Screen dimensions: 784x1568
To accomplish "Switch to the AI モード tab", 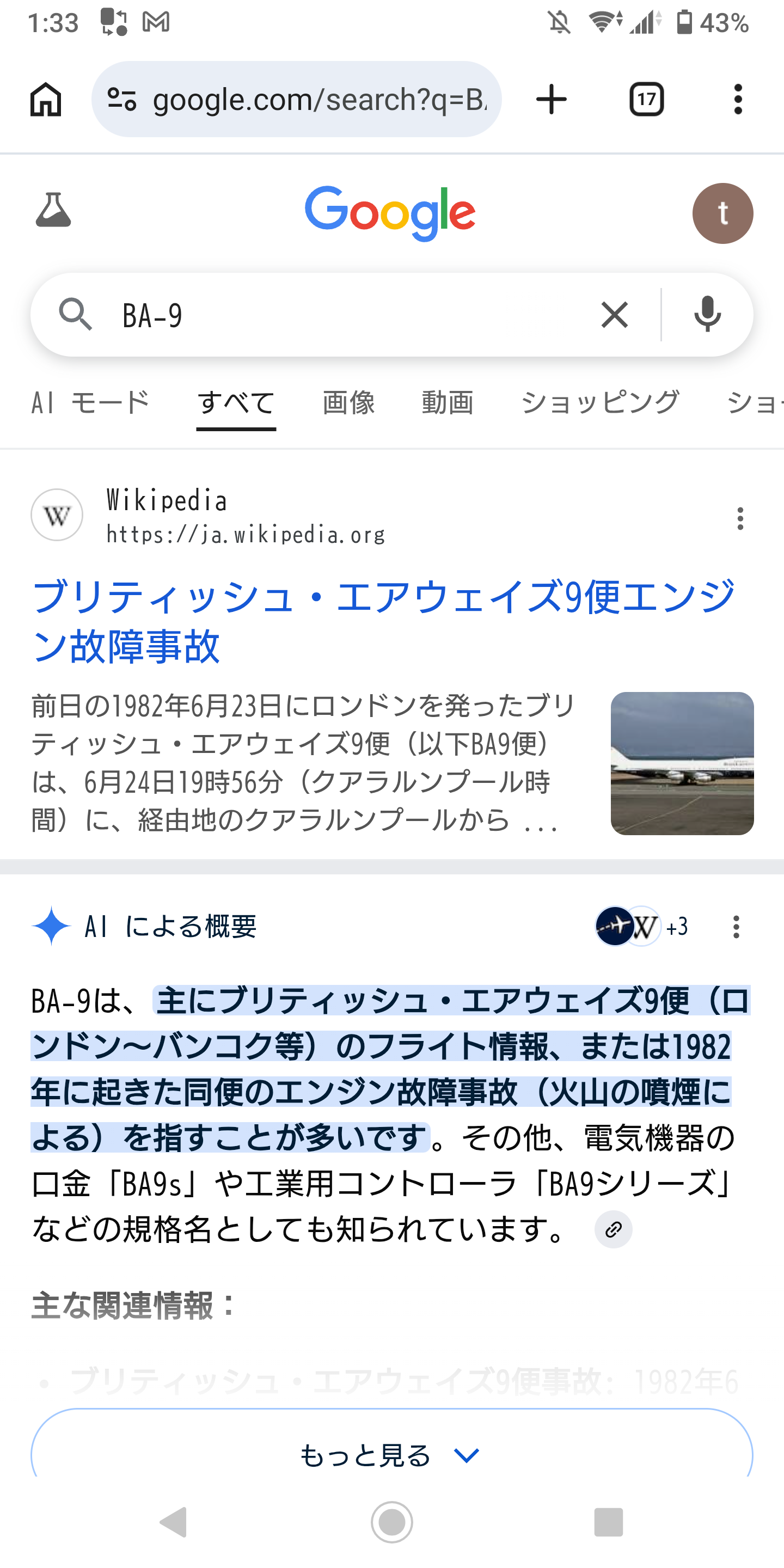I will [90, 403].
